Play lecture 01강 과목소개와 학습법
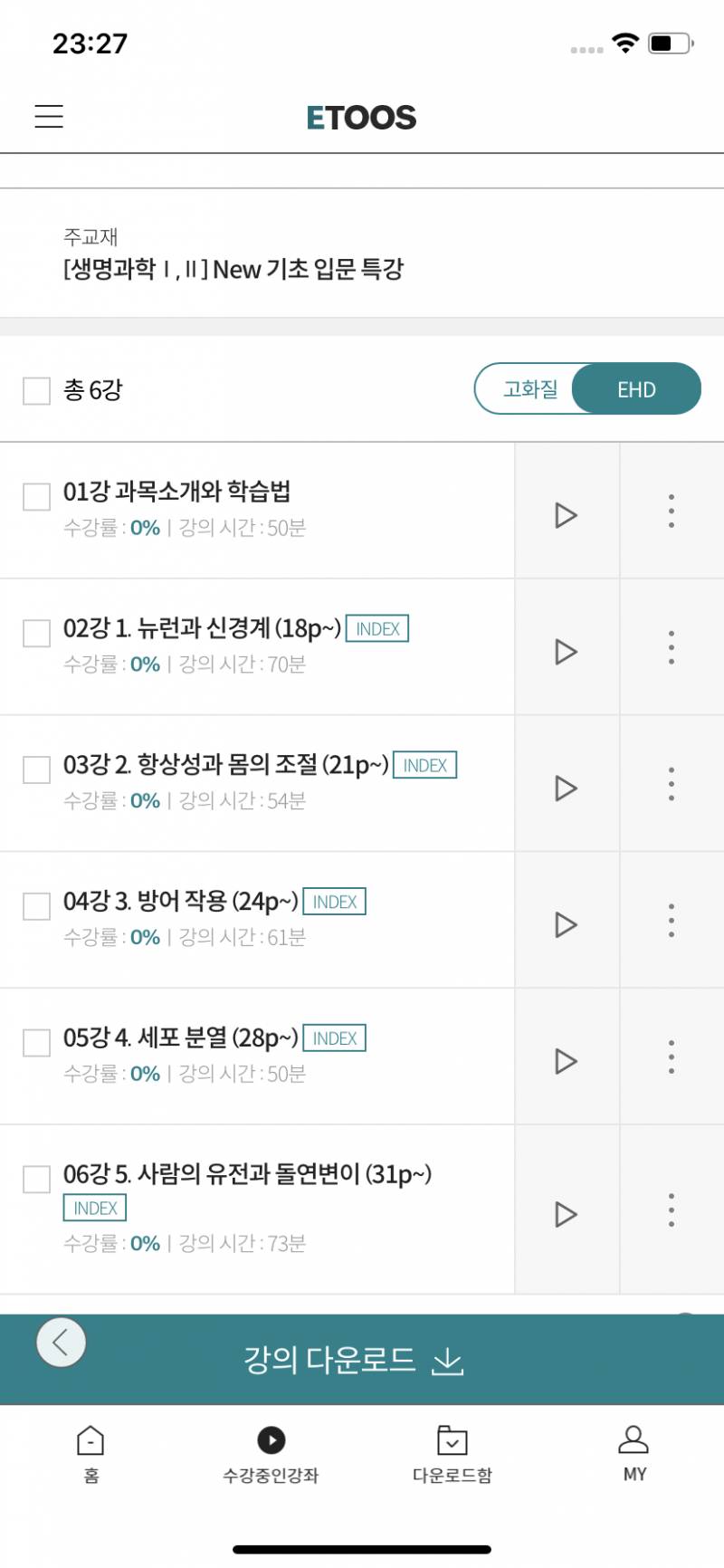Image resolution: width=724 pixels, height=1568 pixels. (566, 514)
